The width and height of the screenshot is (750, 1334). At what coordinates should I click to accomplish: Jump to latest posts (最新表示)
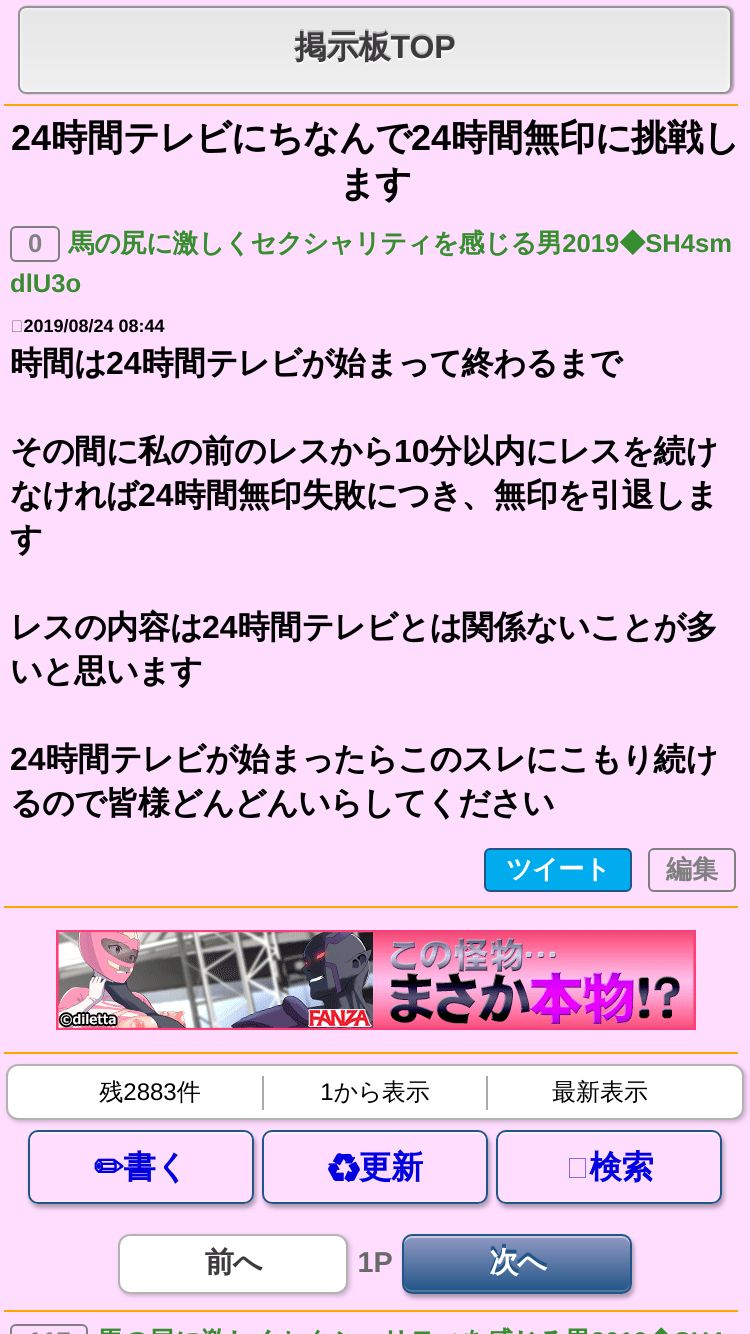600,1092
